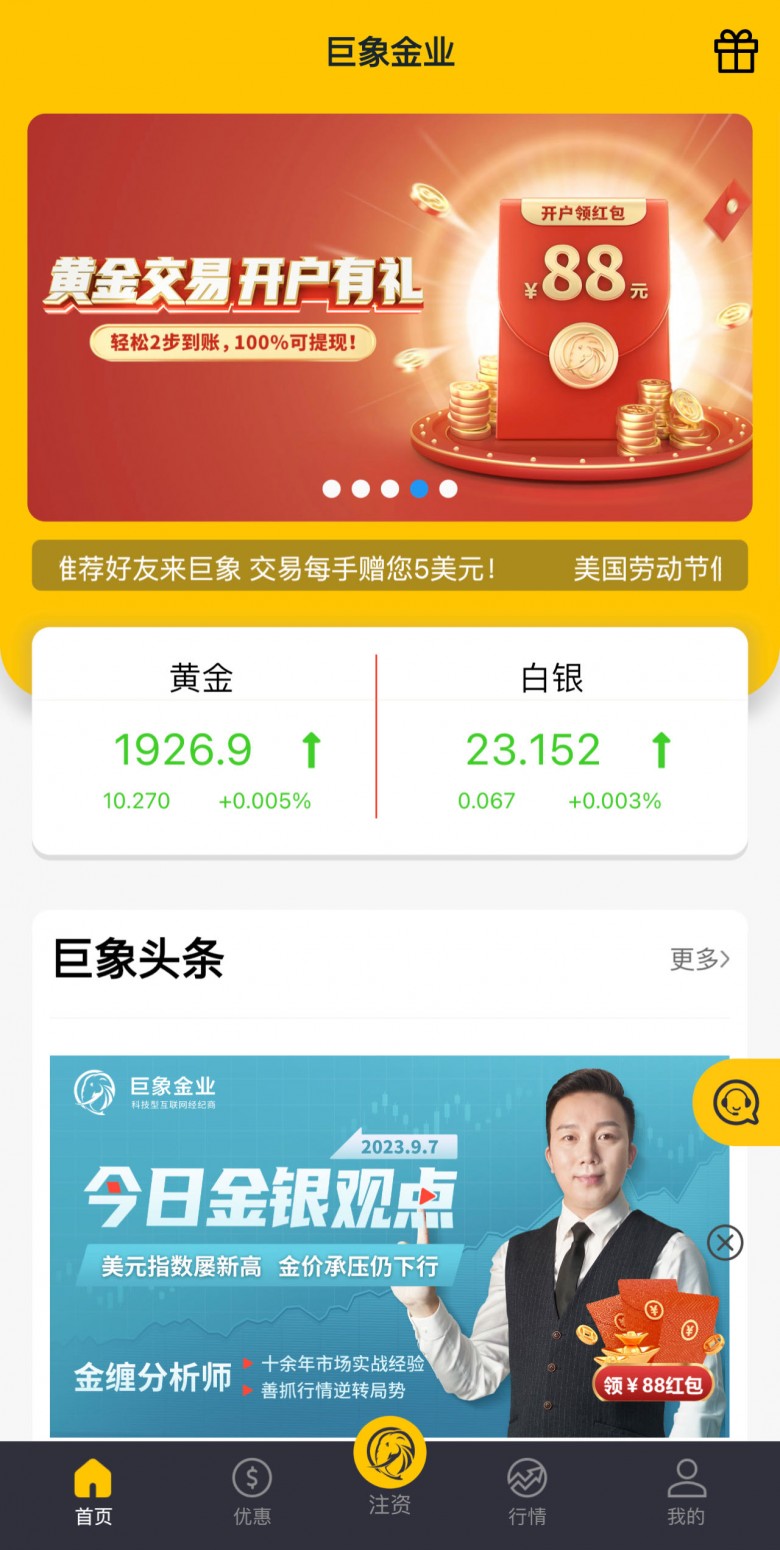View 更多 in 巨象头条
Viewport: 780px width, 1550px height.
click(x=699, y=959)
